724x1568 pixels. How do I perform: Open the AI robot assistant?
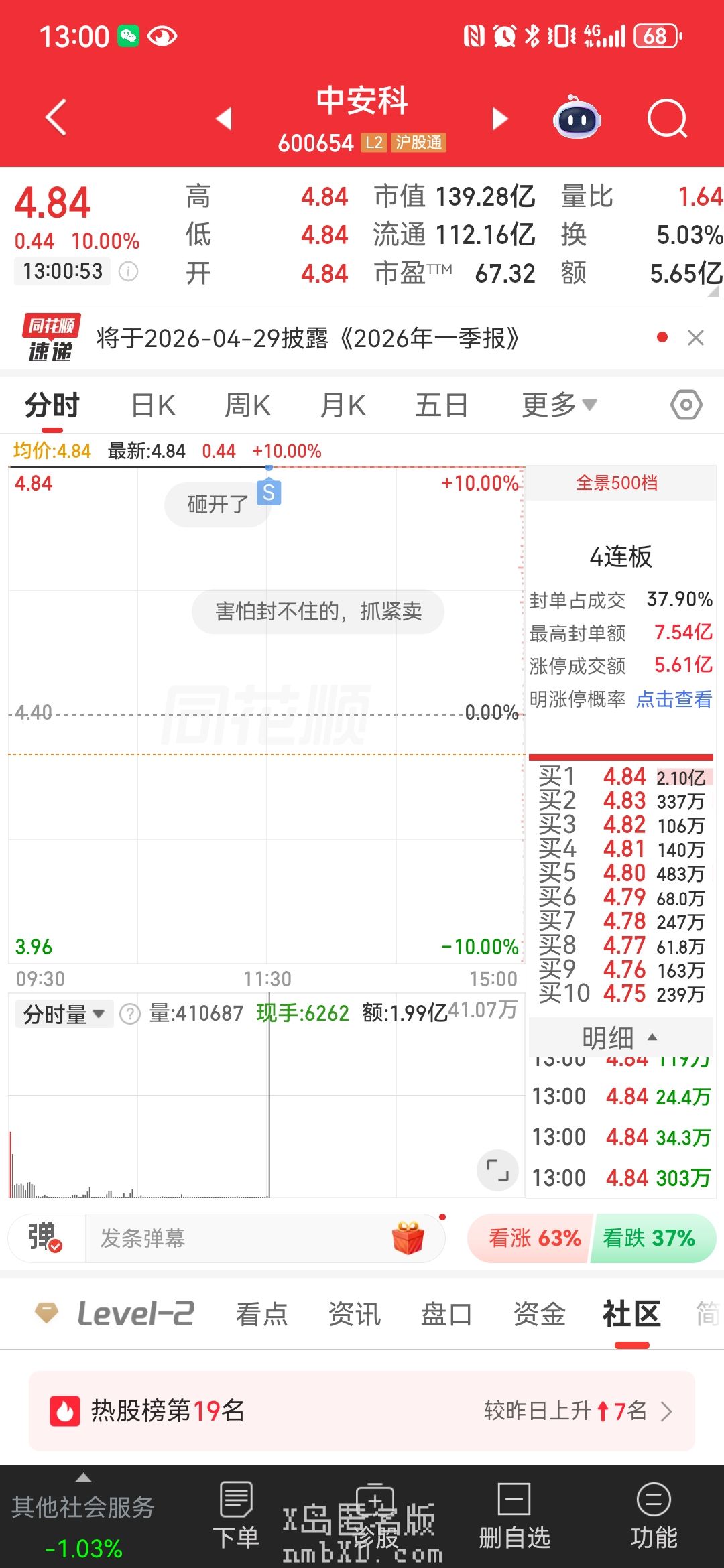click(577, 119)
